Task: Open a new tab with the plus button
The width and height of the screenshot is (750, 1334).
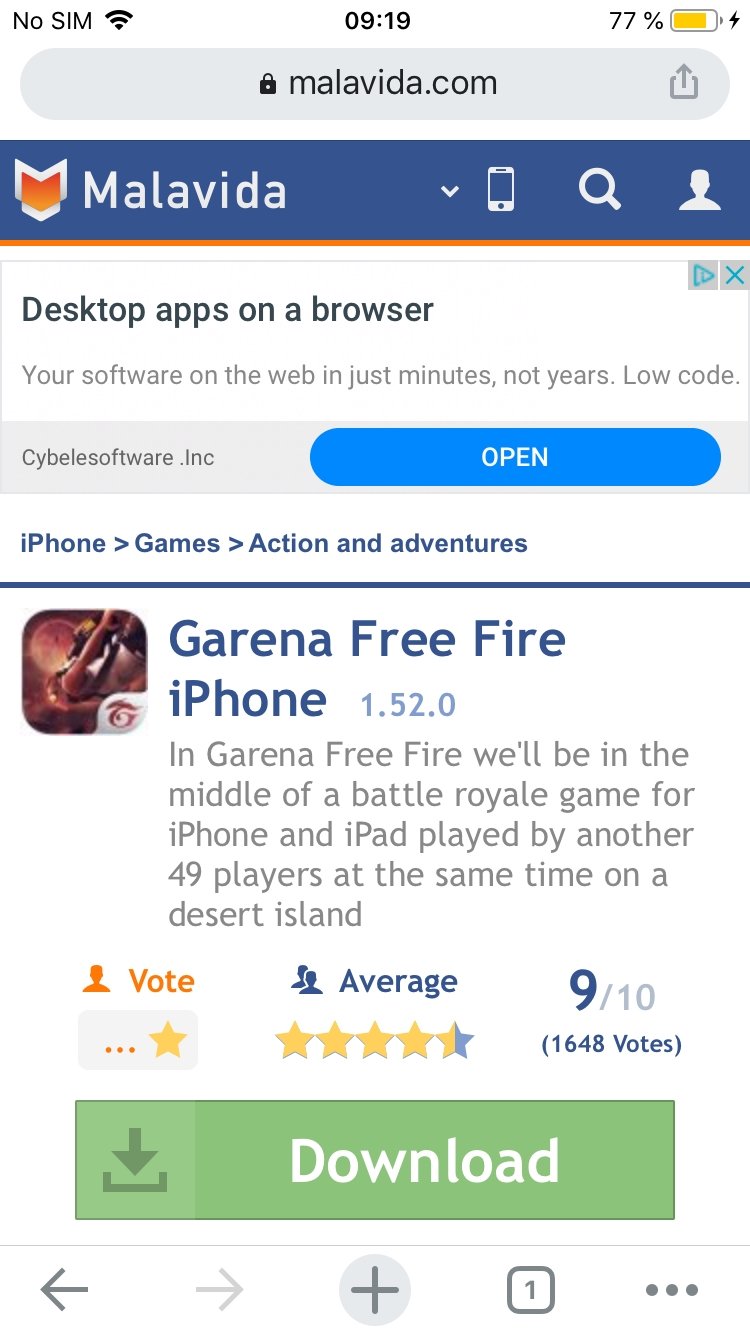Action: click(x=375, y=1291)
